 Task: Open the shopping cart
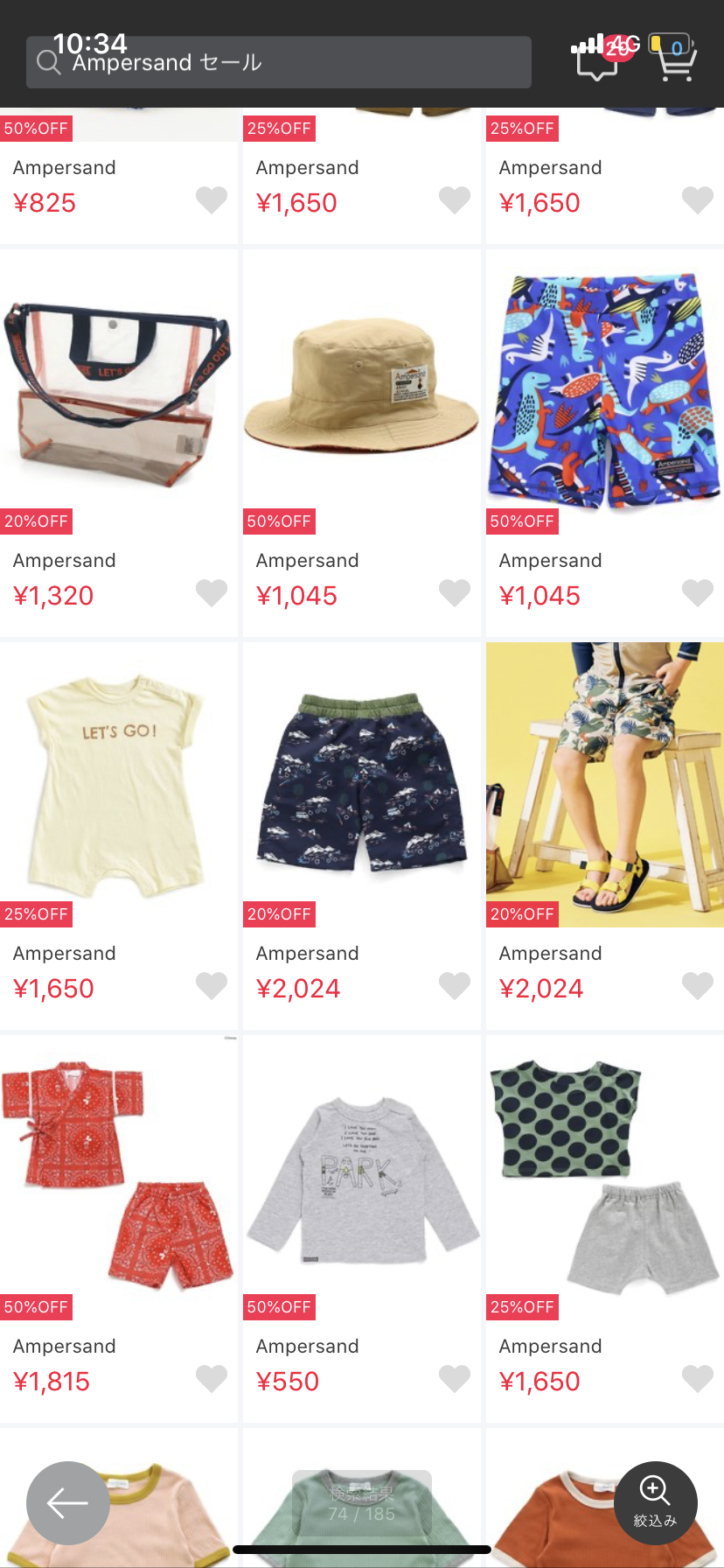[673, 59]
